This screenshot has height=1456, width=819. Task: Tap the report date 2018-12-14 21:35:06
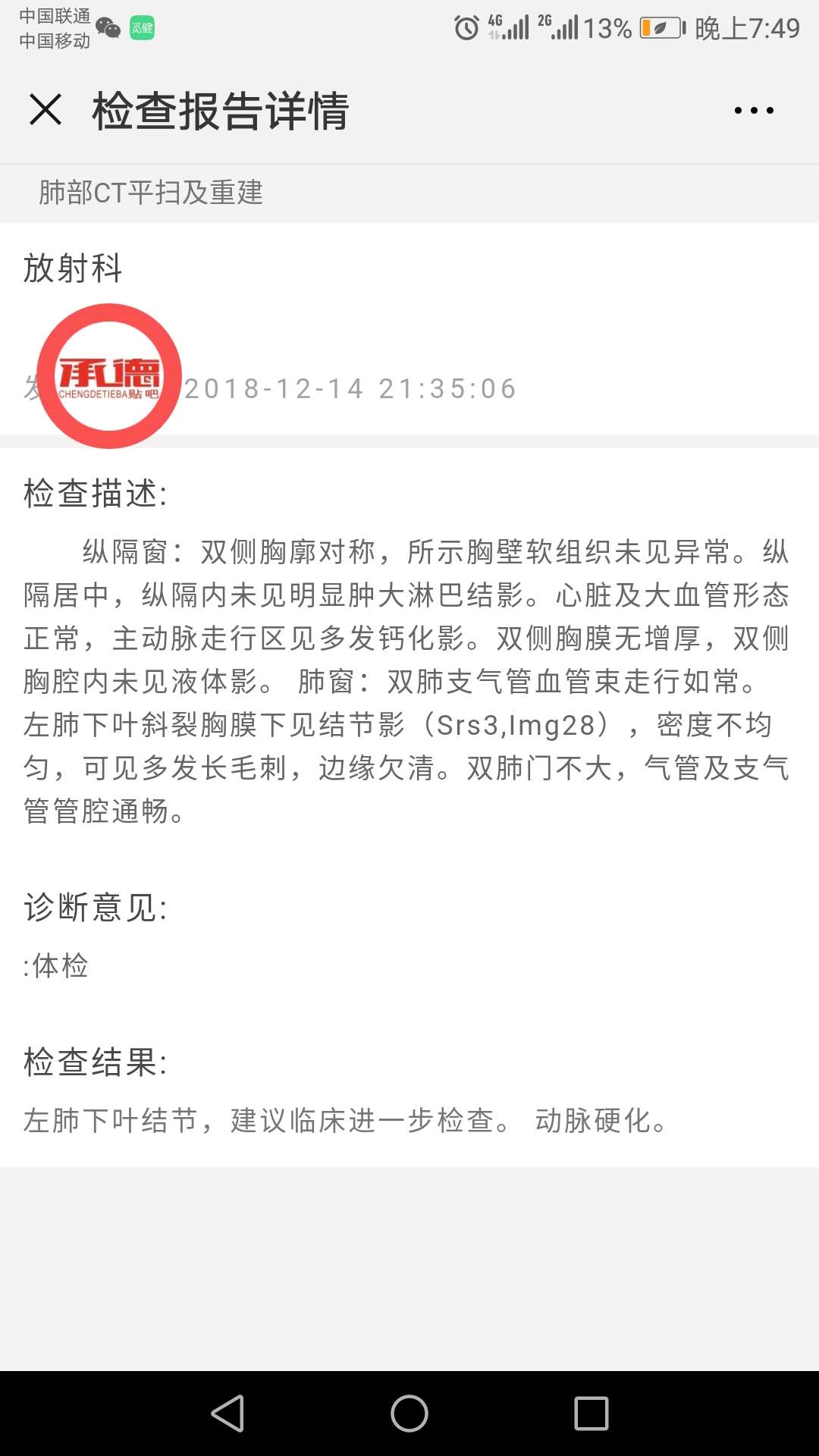pos(349,388)
